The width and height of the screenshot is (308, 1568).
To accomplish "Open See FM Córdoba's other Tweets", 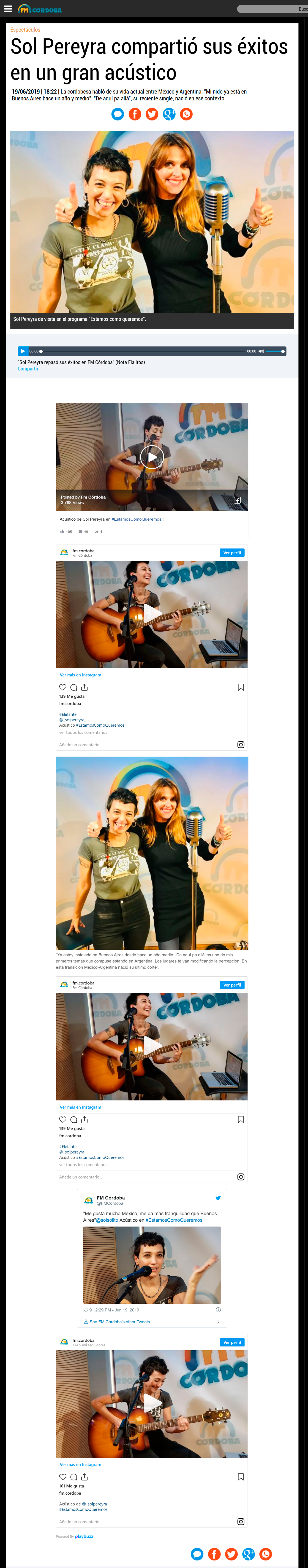I will tap(120, 1322).
